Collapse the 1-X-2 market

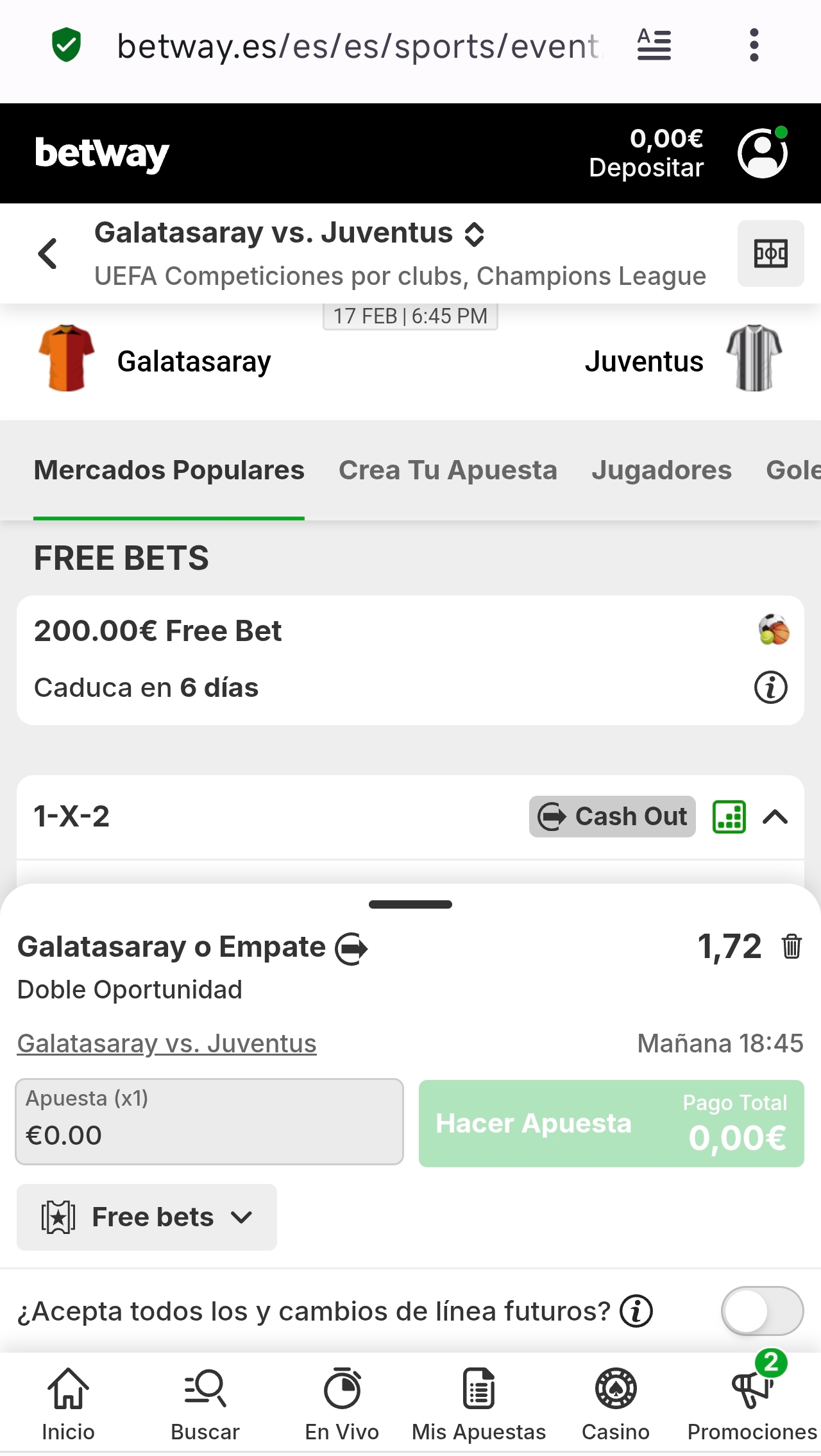tap(775, 817)
